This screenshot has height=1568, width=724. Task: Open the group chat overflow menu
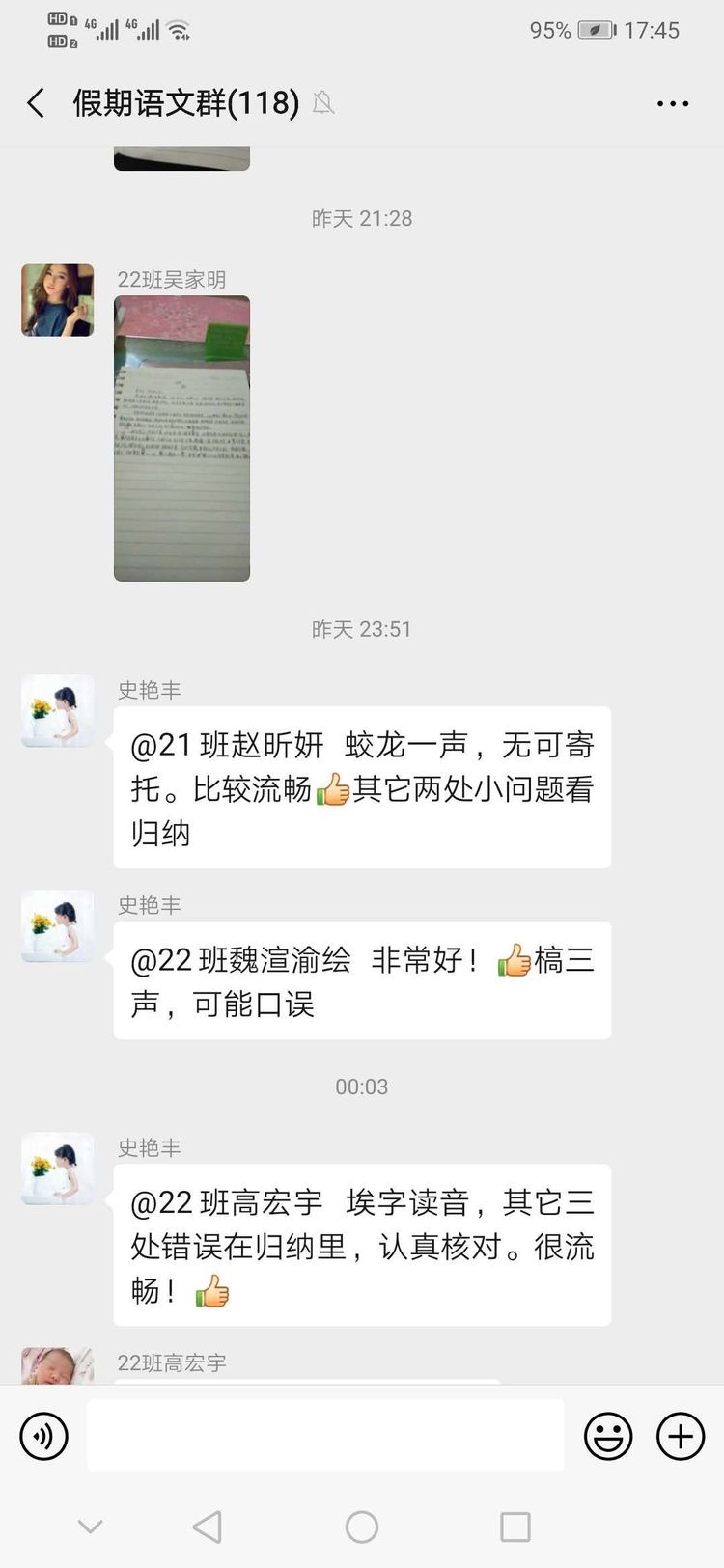point(673,103)
